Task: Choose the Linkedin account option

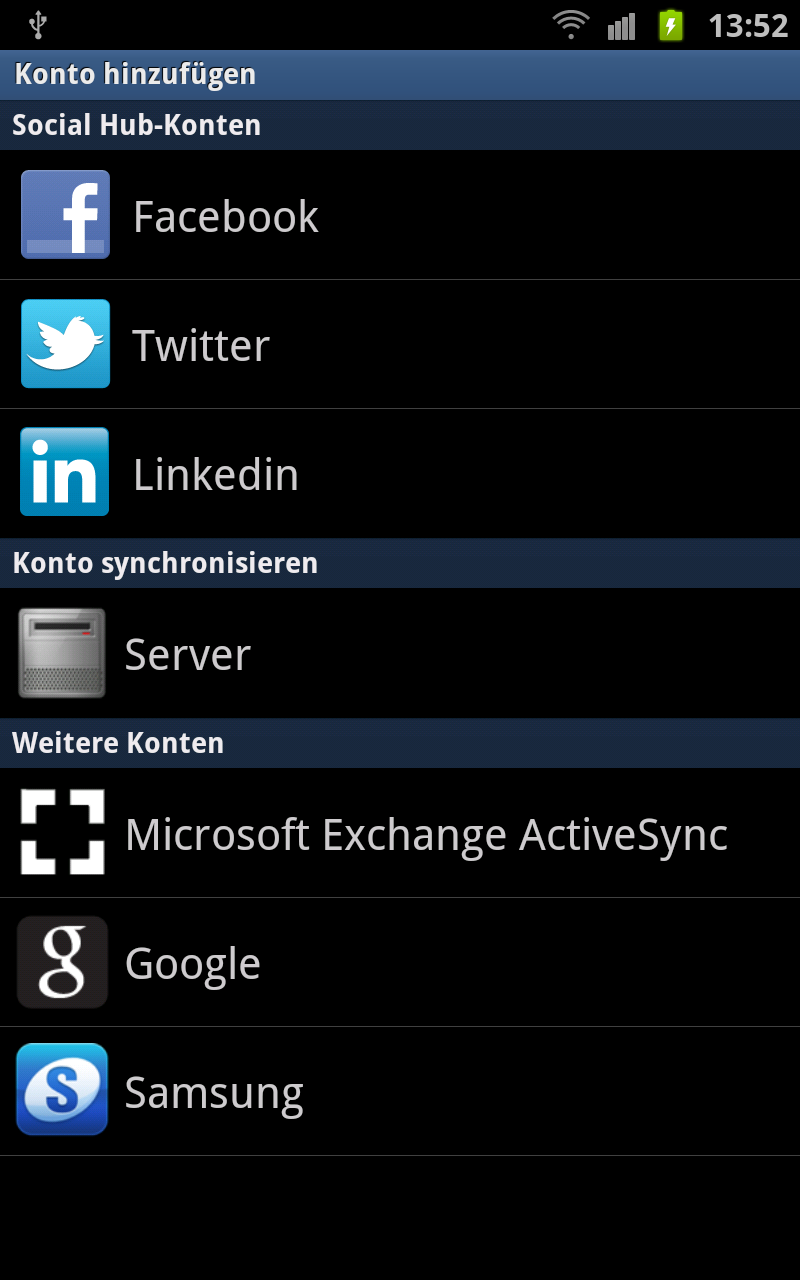Action: [400, 473]
